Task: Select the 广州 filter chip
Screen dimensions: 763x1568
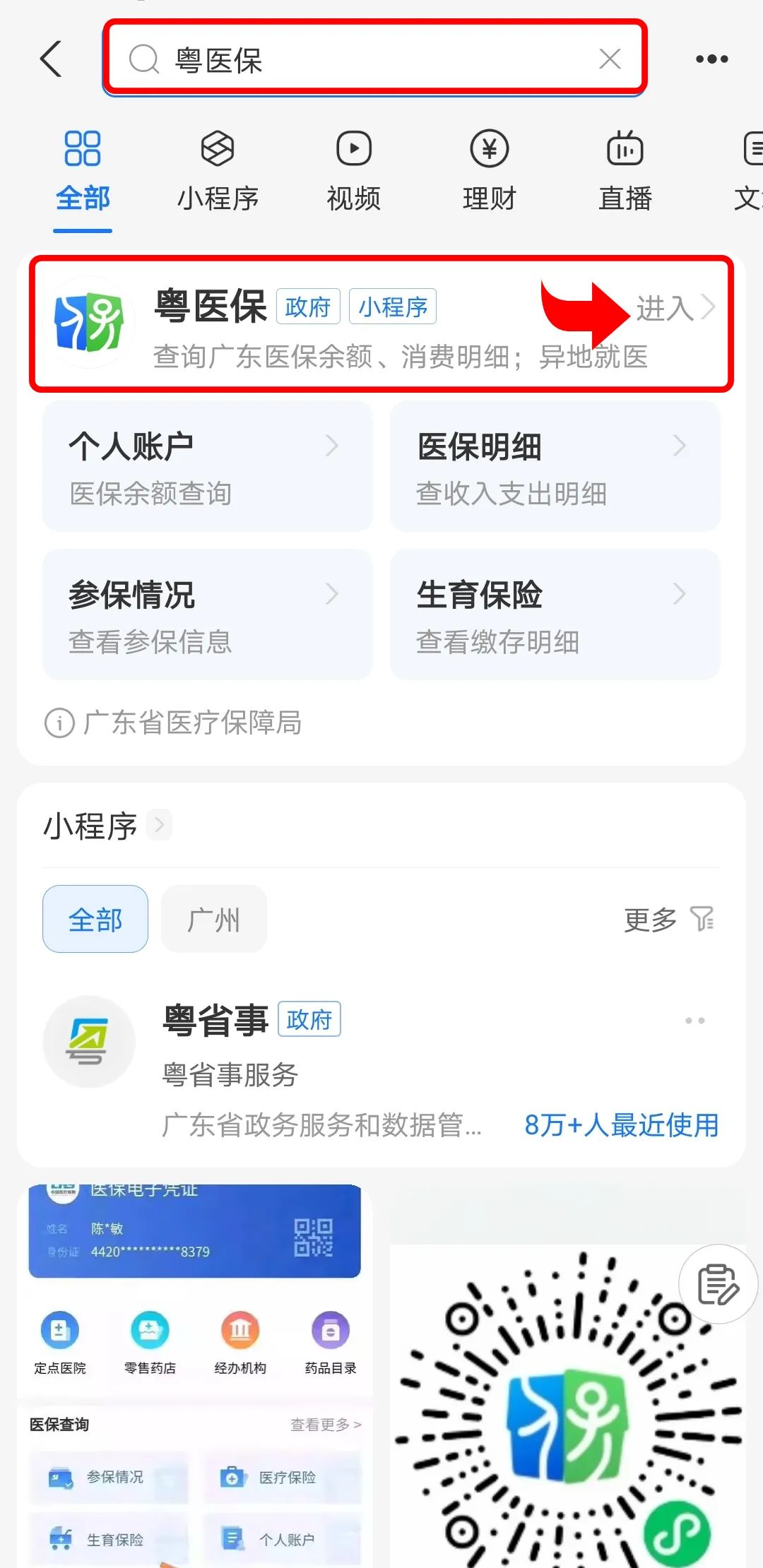Action: tap(213, 919)
